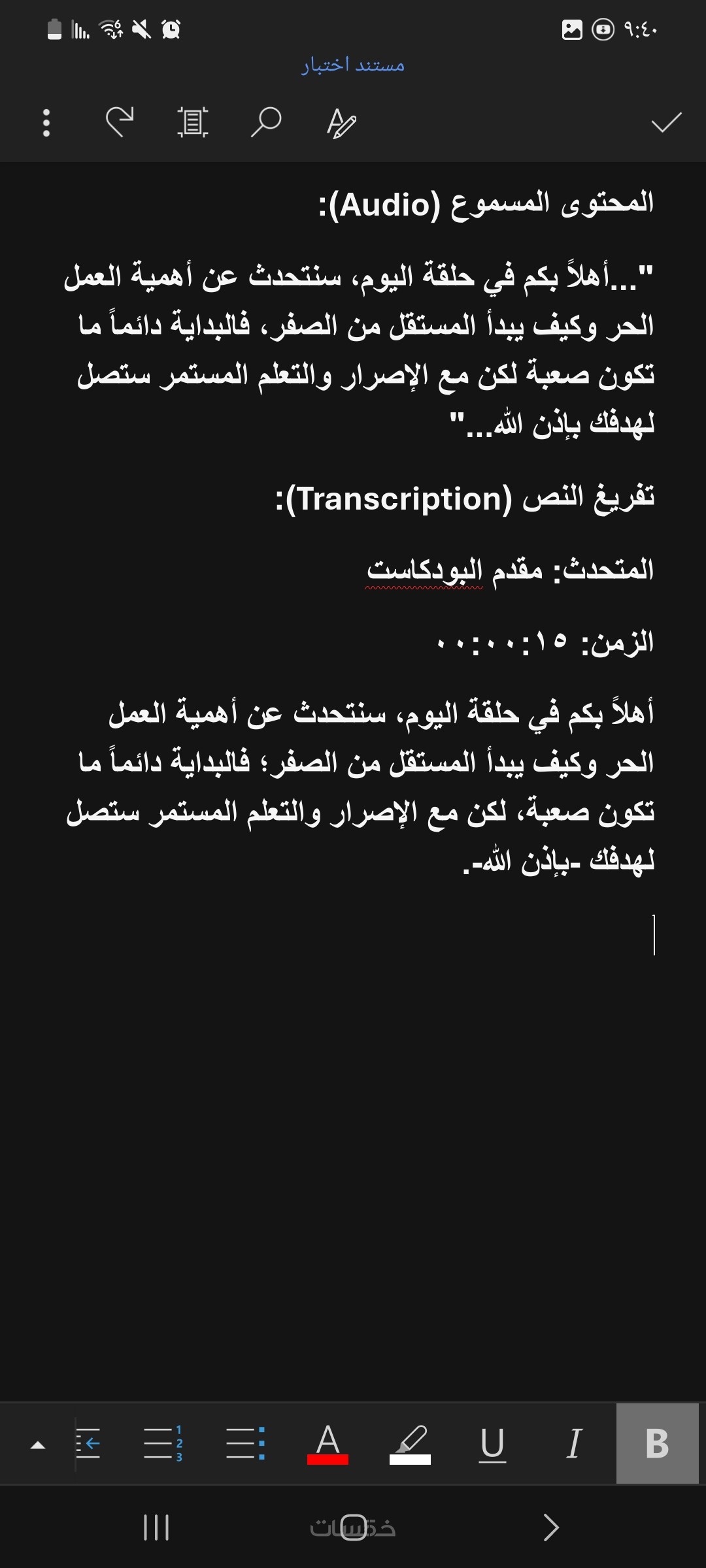Switch to mobile reading view

[192, 122]
